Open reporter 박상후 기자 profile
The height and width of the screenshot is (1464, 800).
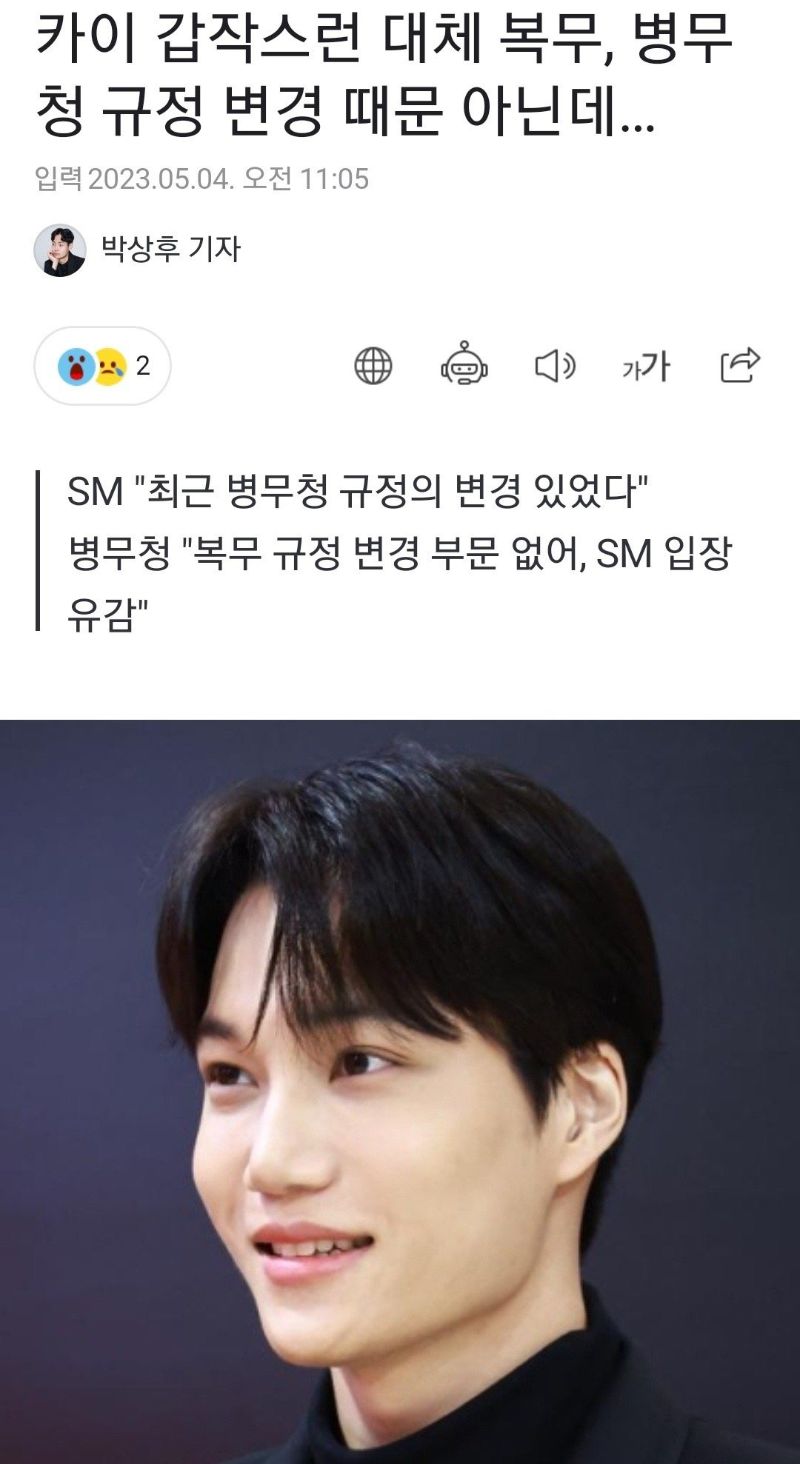pos(138,249)
